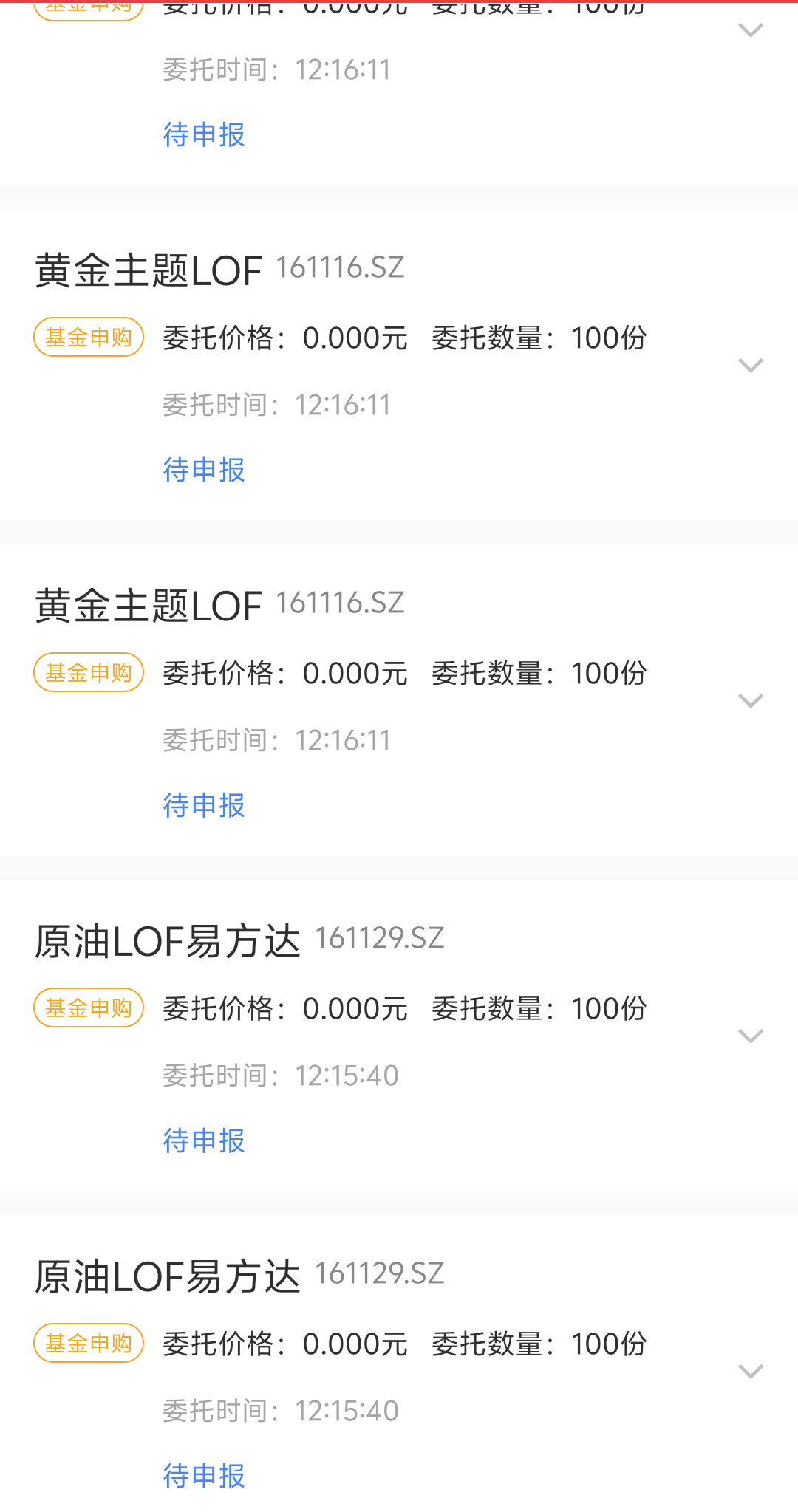
Task: Expand the last 原油LOF易方达 order details
Action: (751, 1372)
